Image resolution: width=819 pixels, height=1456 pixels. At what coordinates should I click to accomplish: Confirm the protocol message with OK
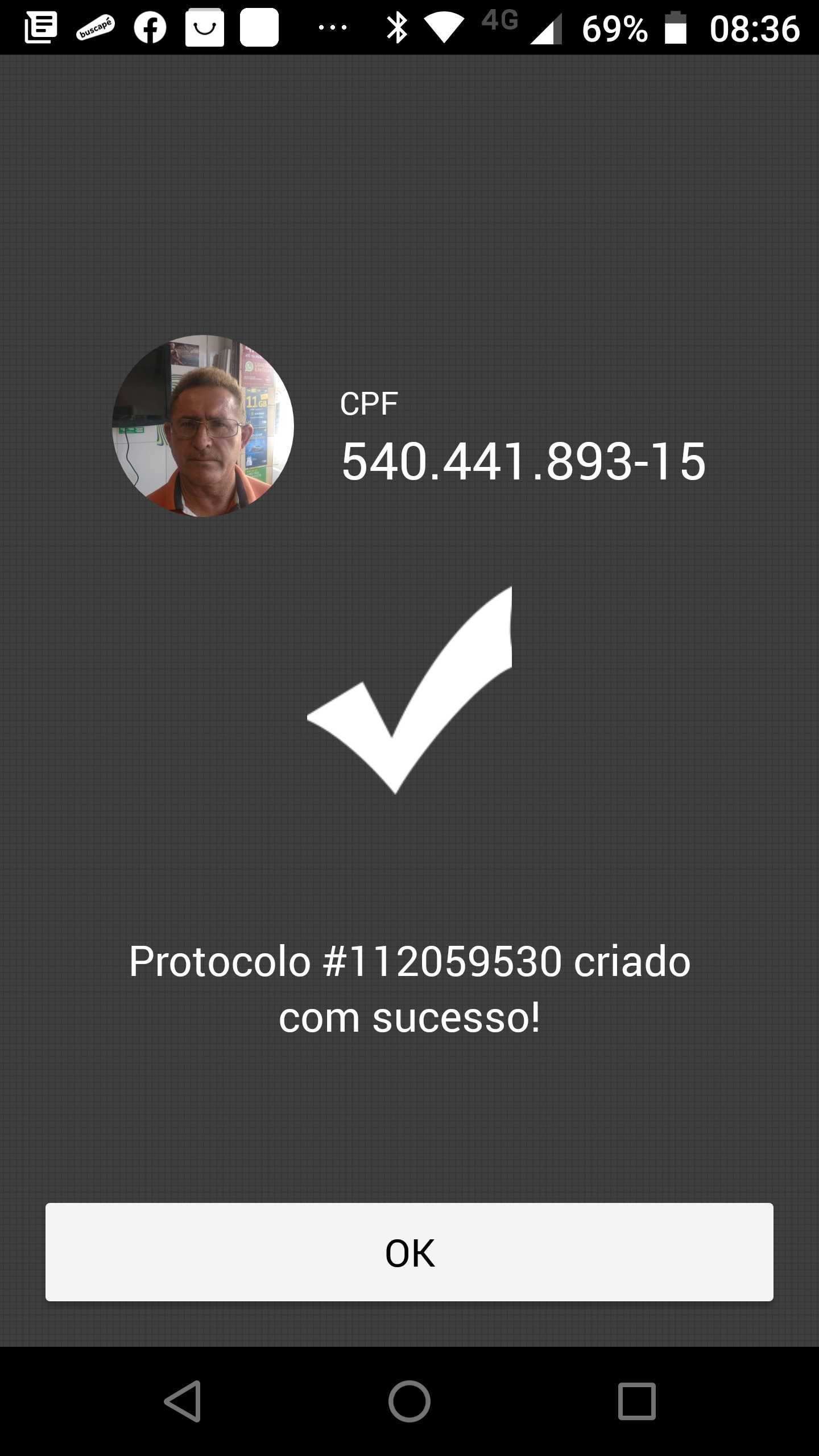click(409, 1252)
